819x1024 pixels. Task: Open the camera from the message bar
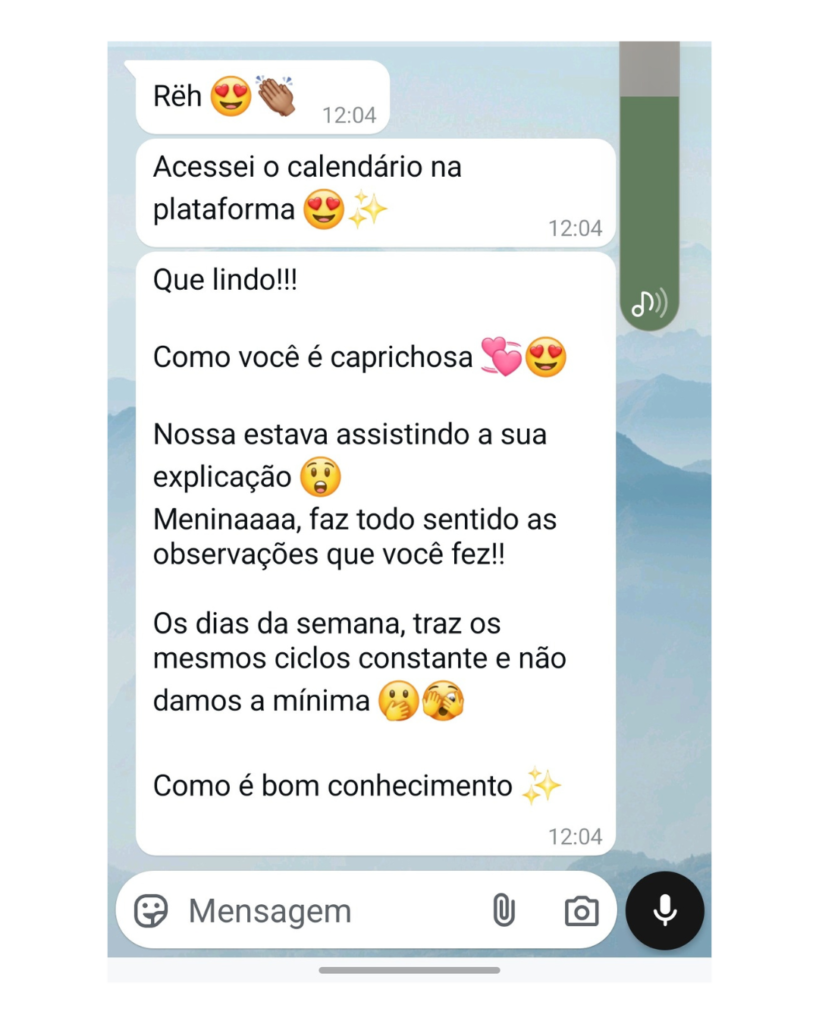click(581, 911)
